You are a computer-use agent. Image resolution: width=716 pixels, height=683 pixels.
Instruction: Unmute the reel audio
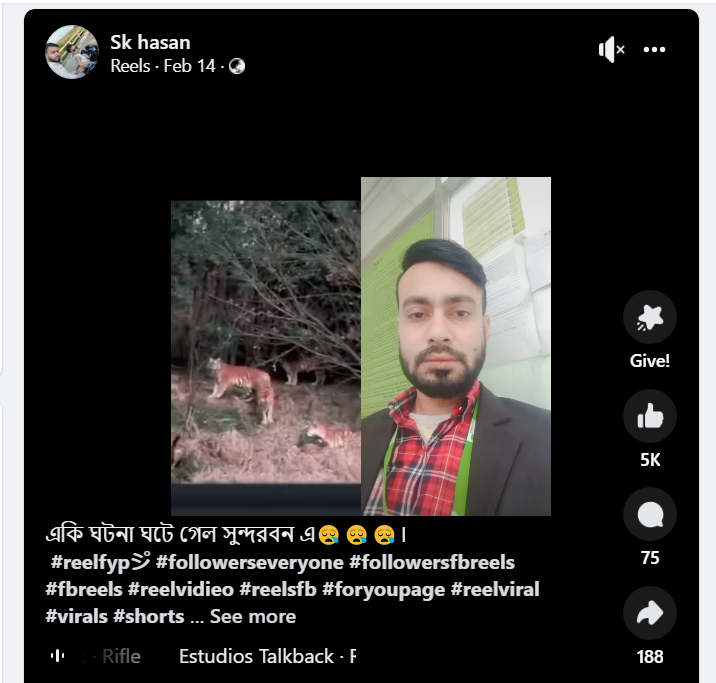pos(610,49)
